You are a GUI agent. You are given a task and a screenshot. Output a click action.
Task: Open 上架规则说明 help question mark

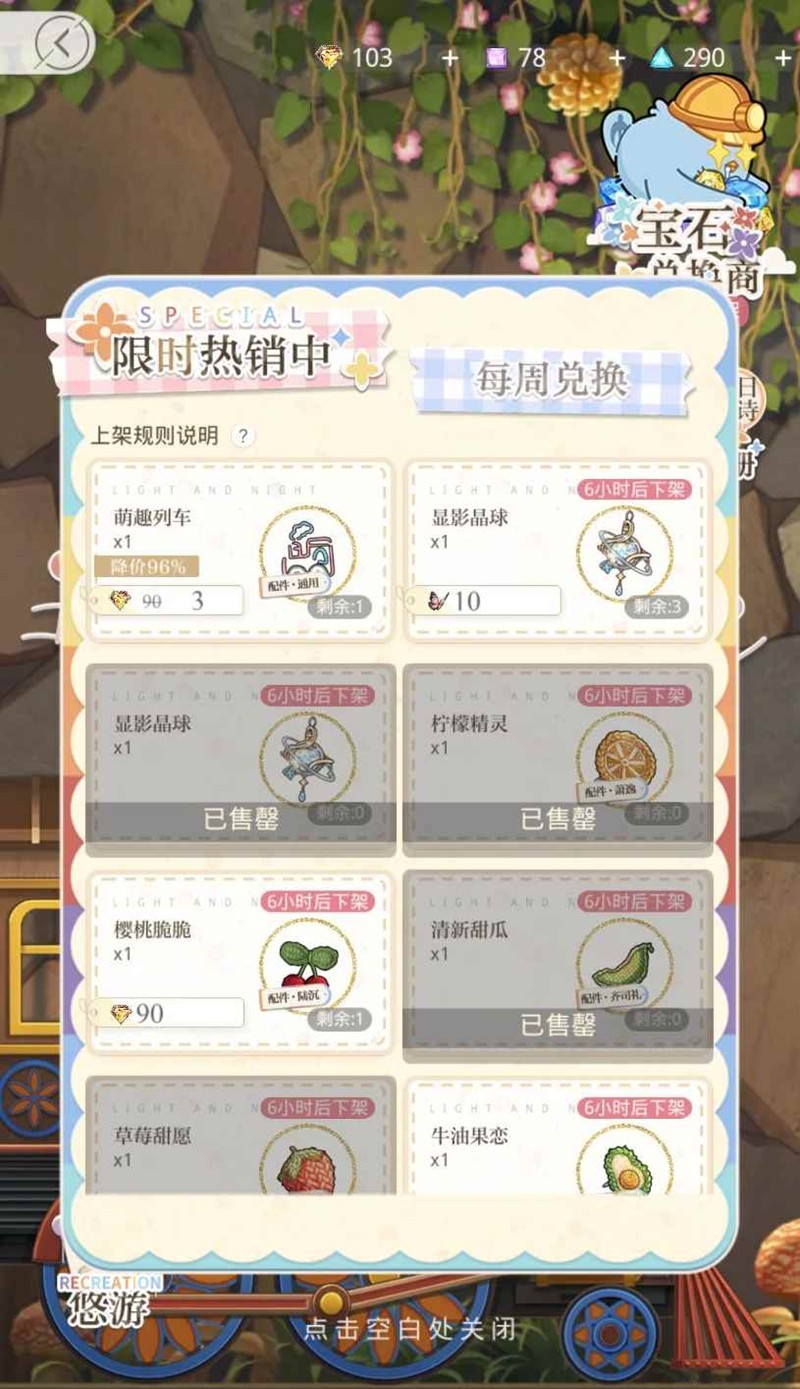[x=242, y=436]
